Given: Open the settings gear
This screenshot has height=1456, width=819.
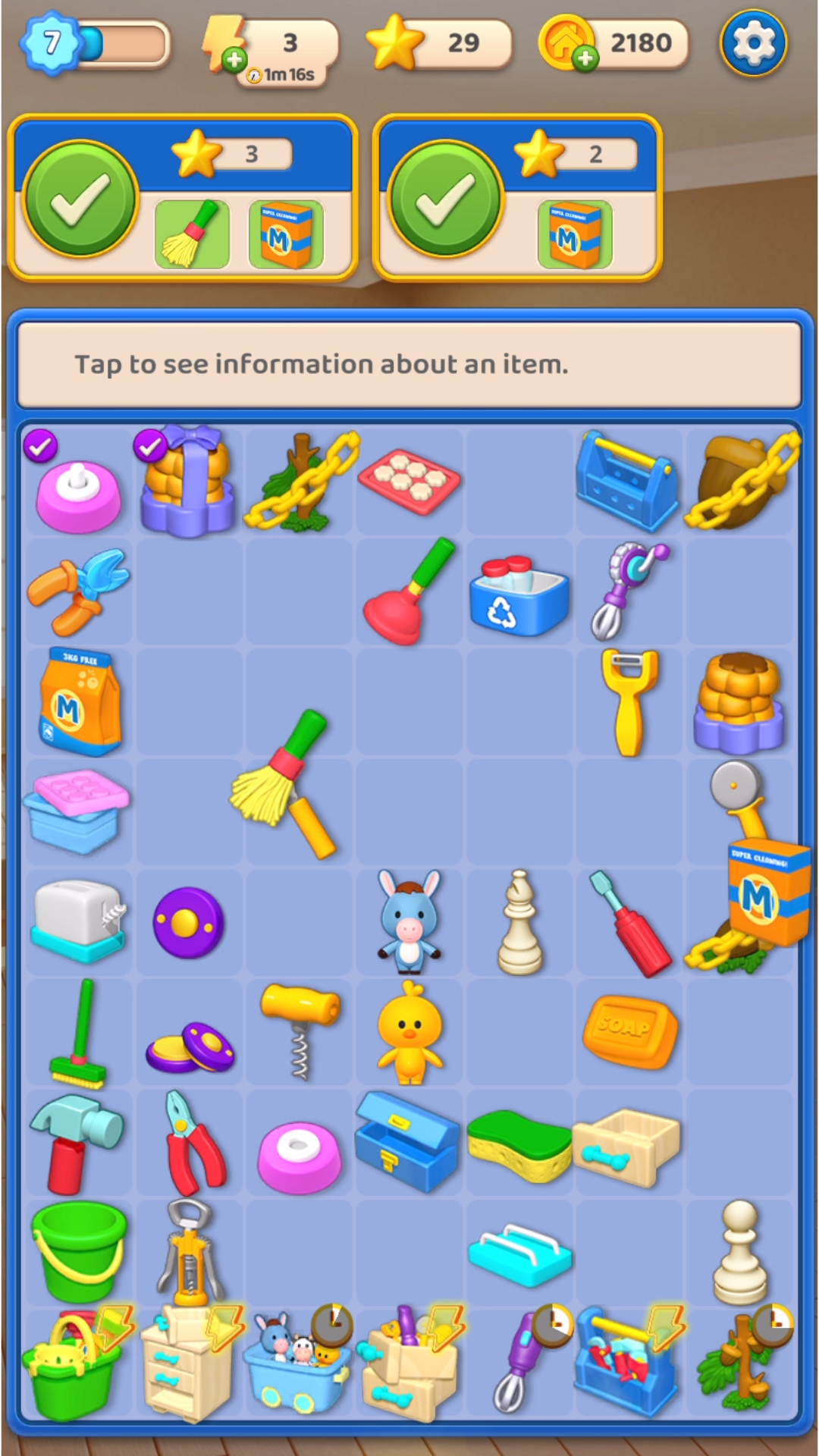Looking at the screenshot, I should point(753,43).
